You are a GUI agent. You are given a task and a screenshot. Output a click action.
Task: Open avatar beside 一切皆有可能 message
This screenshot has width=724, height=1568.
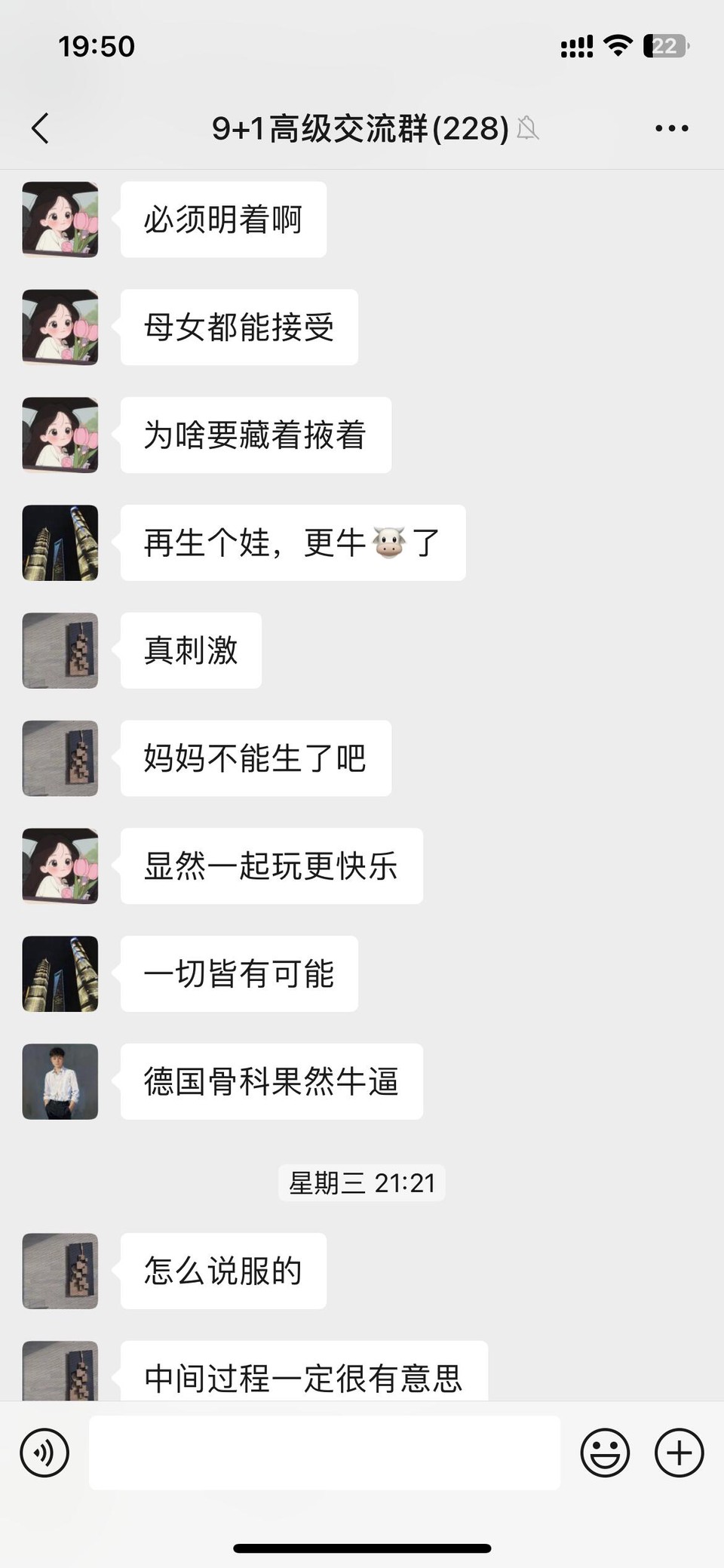point(60,973)
